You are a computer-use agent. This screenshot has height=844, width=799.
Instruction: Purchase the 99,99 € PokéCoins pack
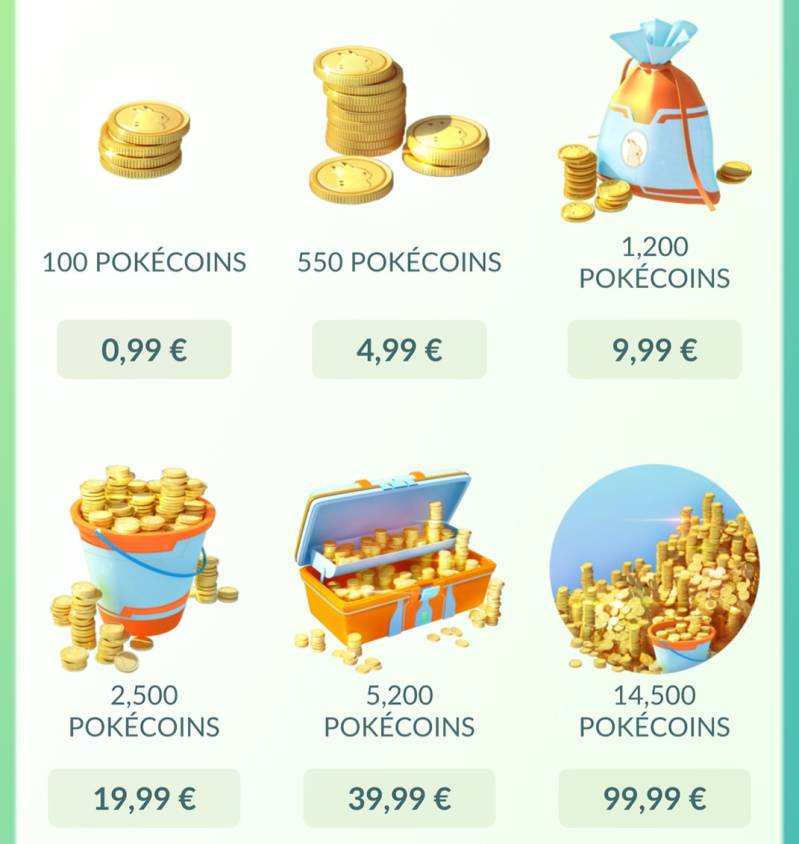(x=654, y=798)
